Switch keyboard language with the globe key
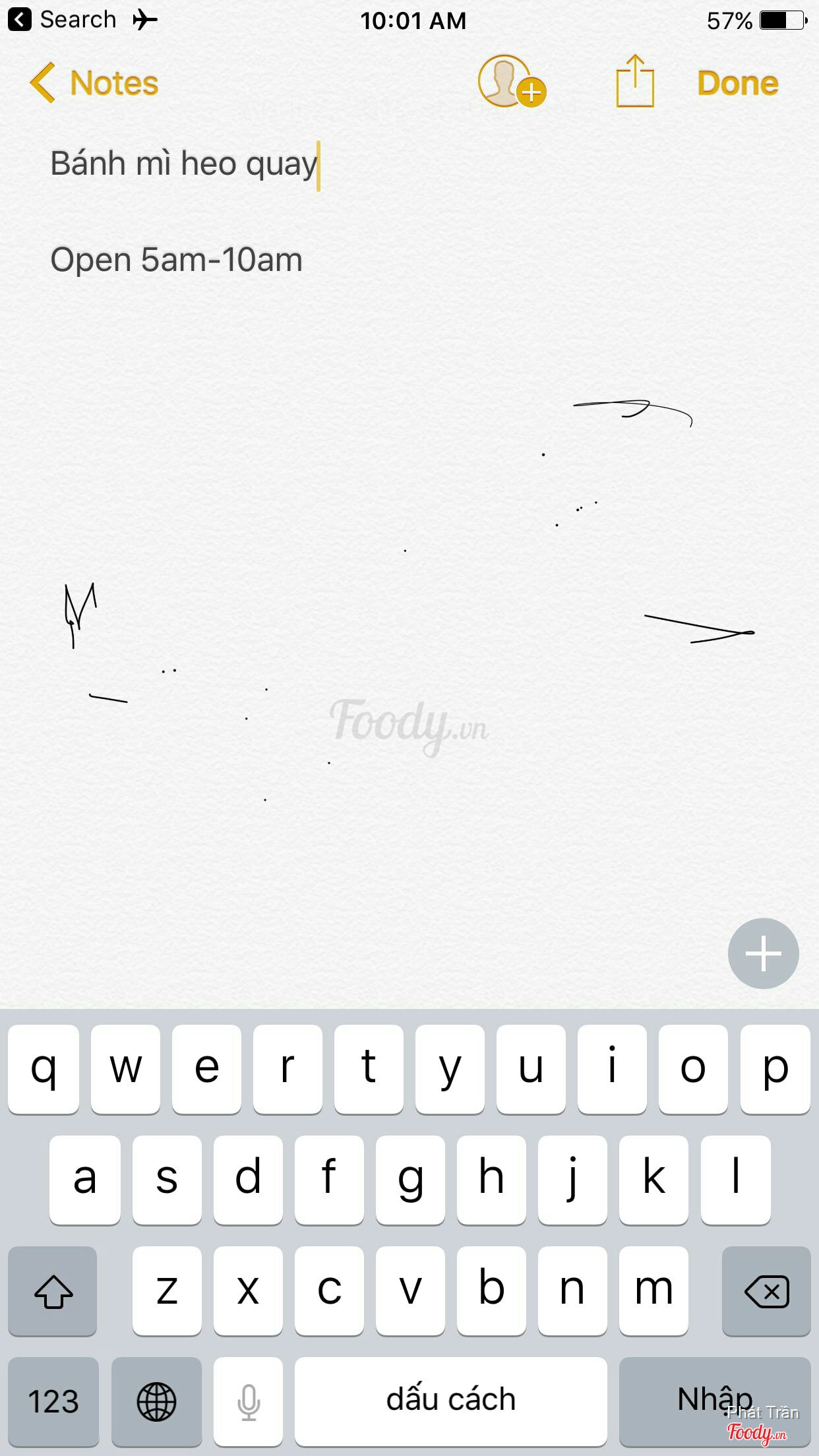This screenshot has height=1456, width=819. click(156, 1400)
